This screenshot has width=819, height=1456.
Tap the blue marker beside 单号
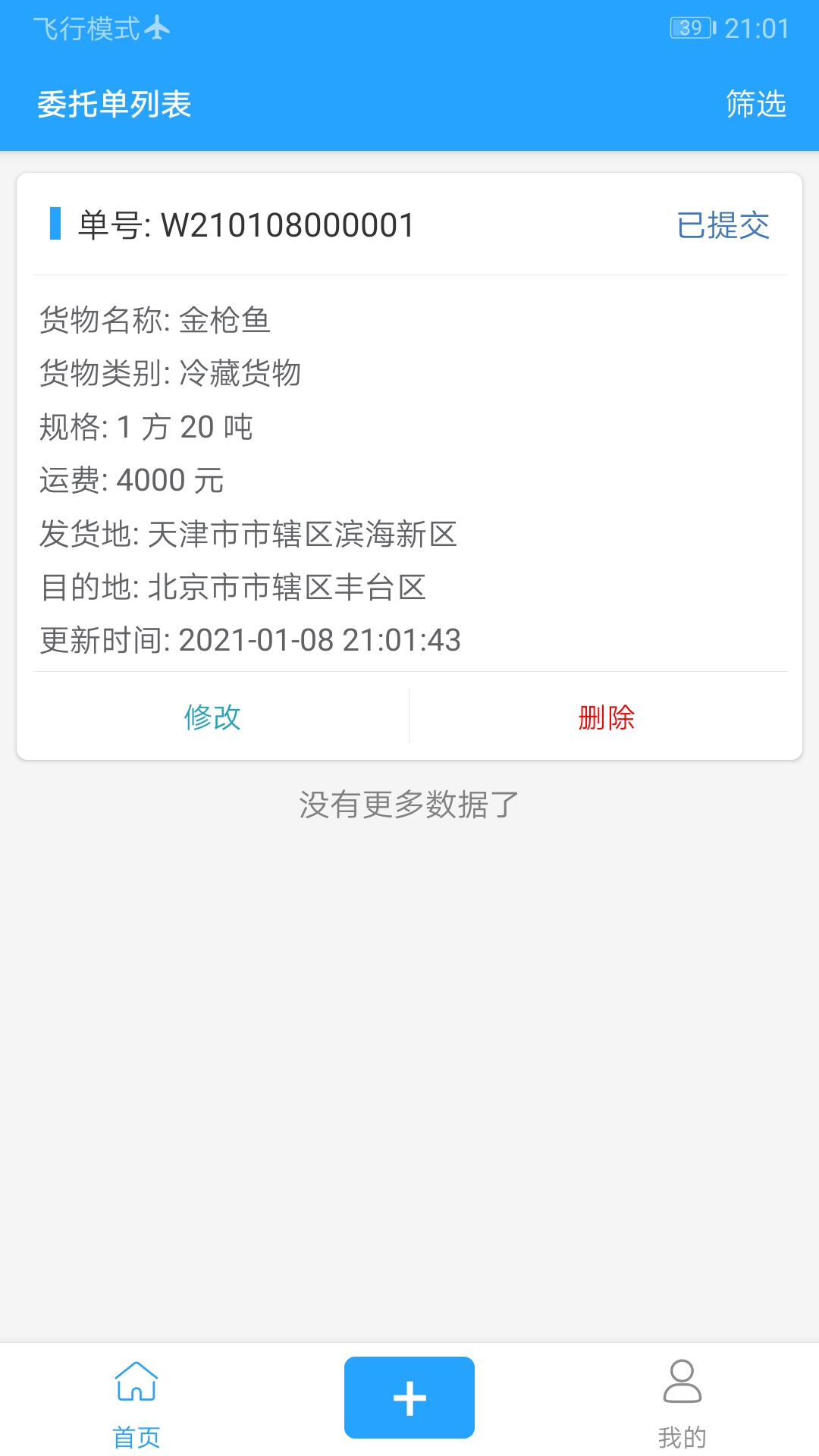[55, 225]
